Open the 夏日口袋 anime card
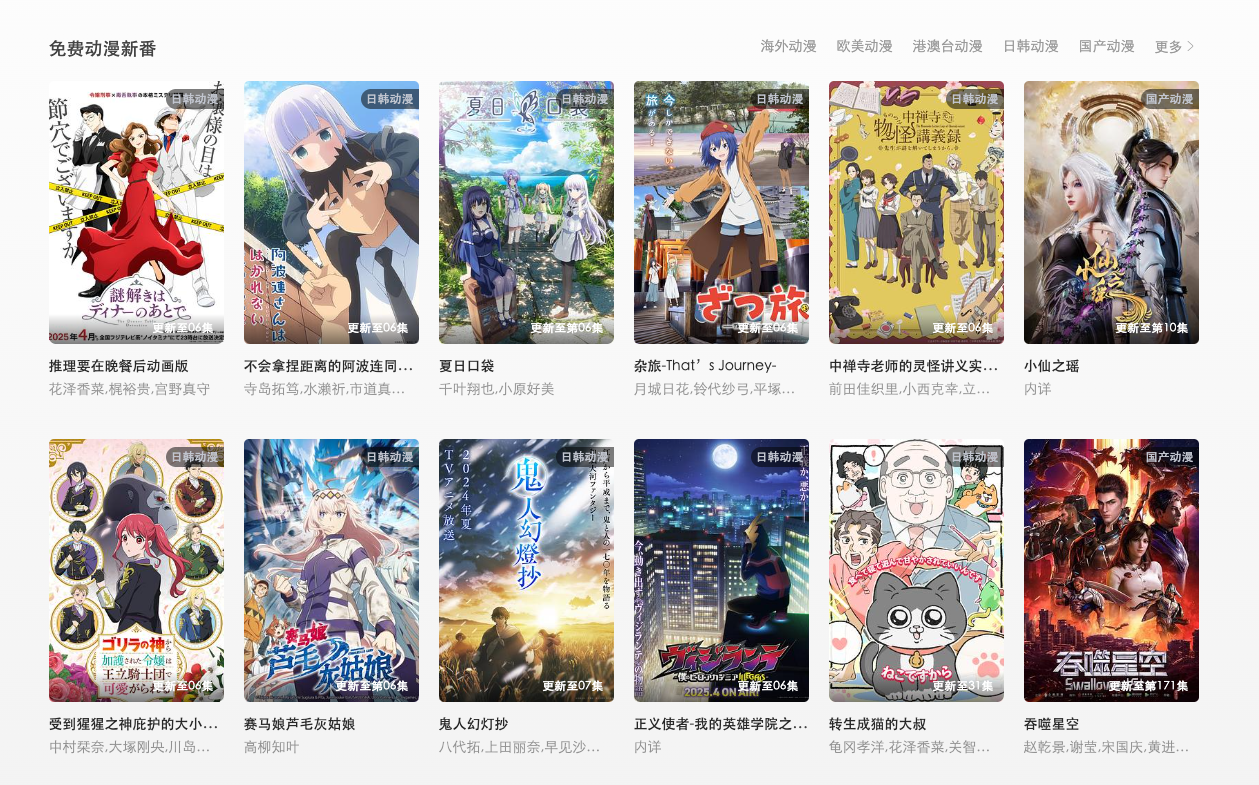The height and width of the screenshot is (785, 1259). point(526,212)
